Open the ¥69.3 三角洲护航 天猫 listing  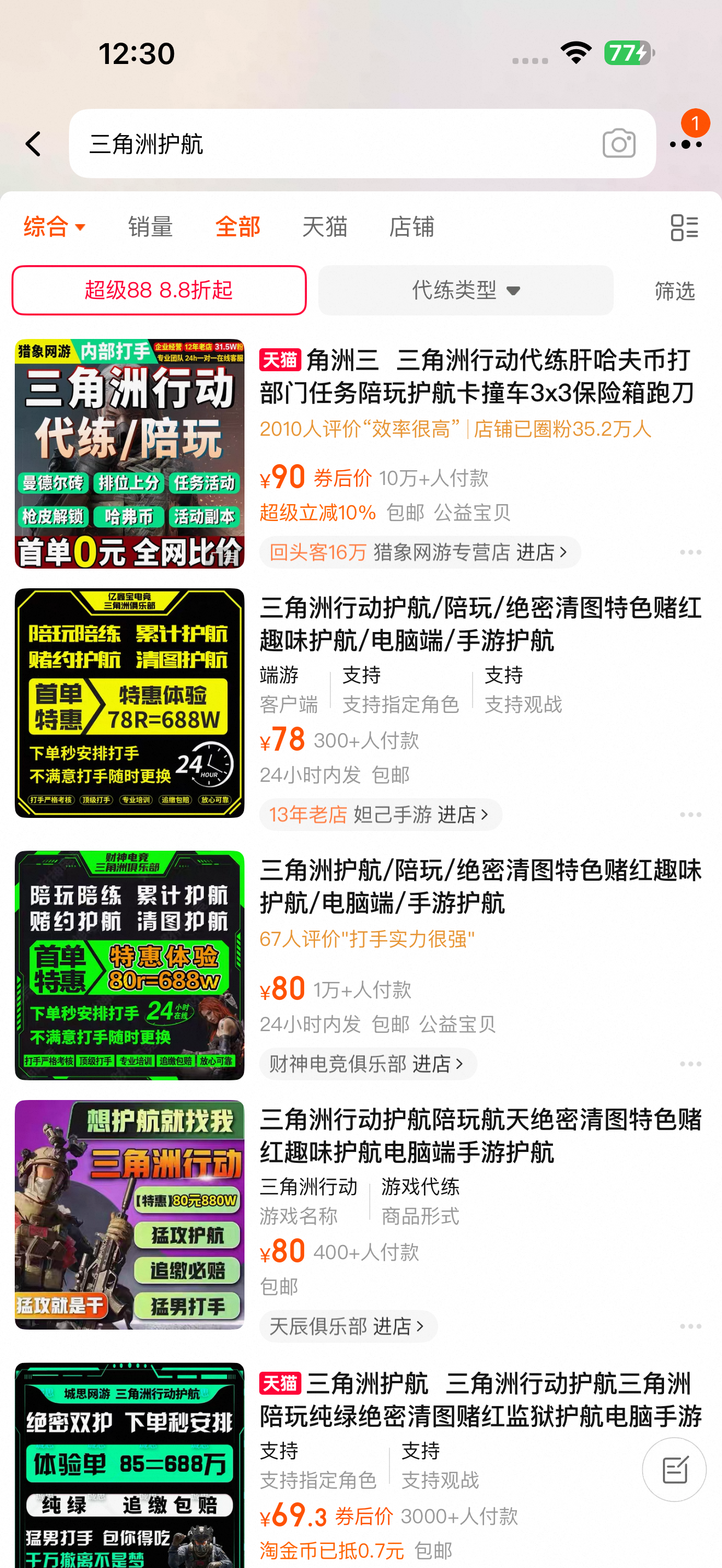(x=480, y=1400)
